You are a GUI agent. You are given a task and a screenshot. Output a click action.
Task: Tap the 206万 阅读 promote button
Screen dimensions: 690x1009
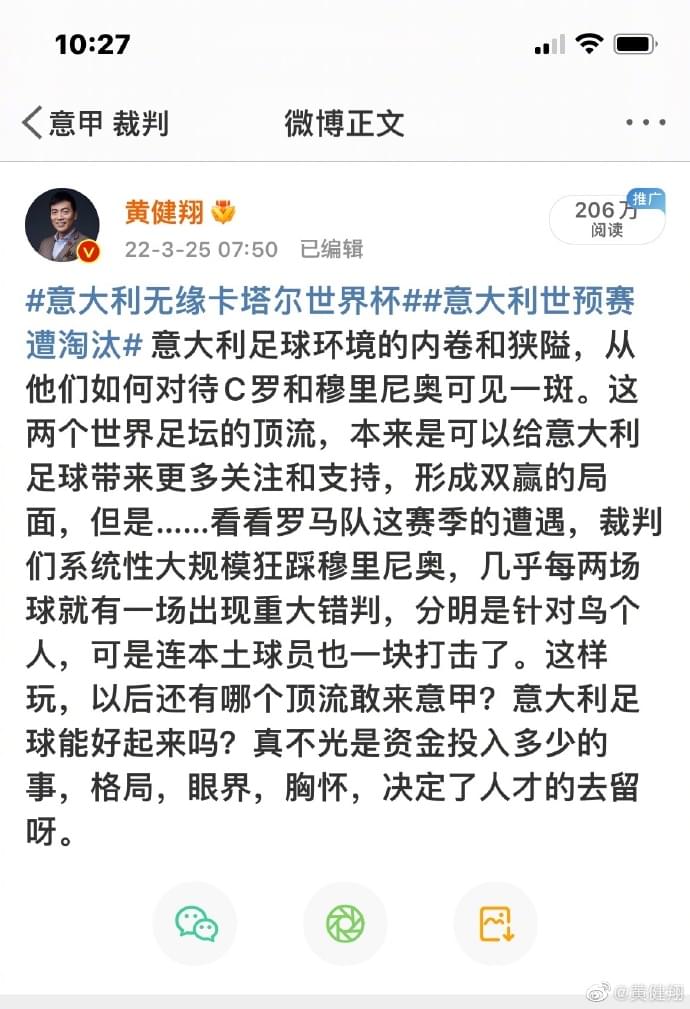[x=606, y=219]
